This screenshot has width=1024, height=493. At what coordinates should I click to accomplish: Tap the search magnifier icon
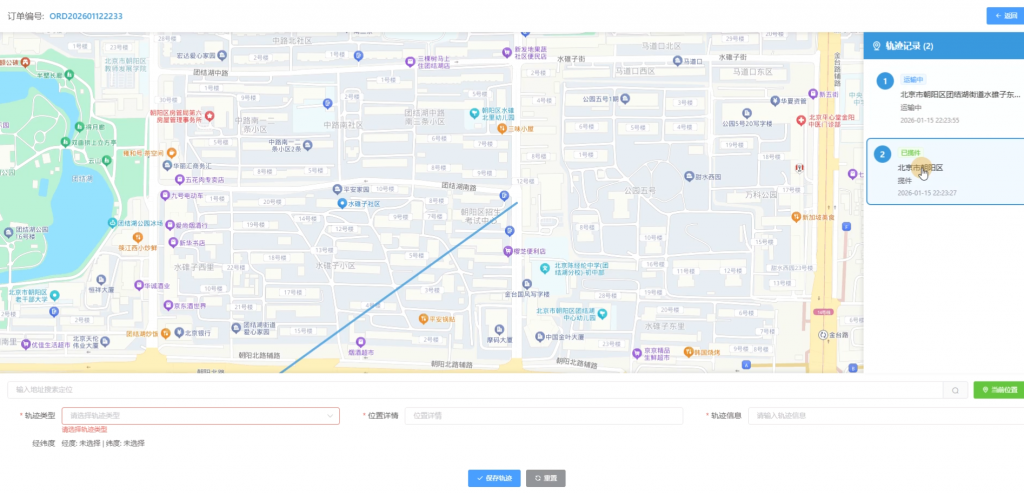coord(955,390)
